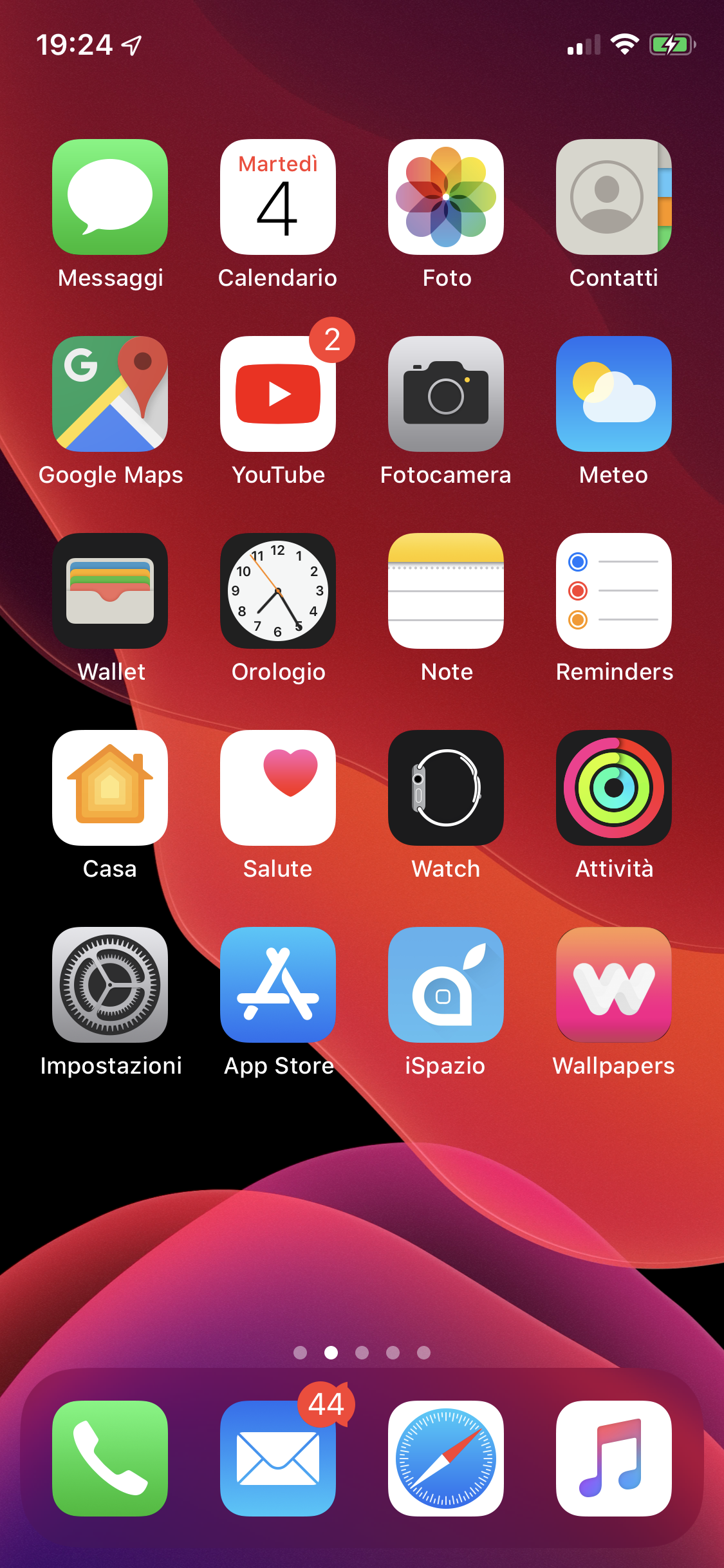724x1568 pixels.
Task: Launch Reminders
Action: (x=614, y=591)
